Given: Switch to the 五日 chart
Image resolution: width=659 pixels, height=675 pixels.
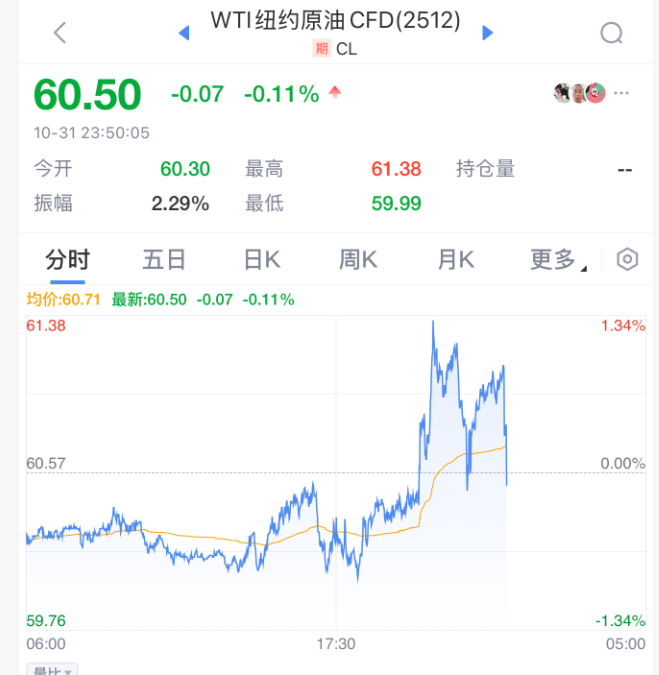Looking at the screenshot, I should 164,261.
